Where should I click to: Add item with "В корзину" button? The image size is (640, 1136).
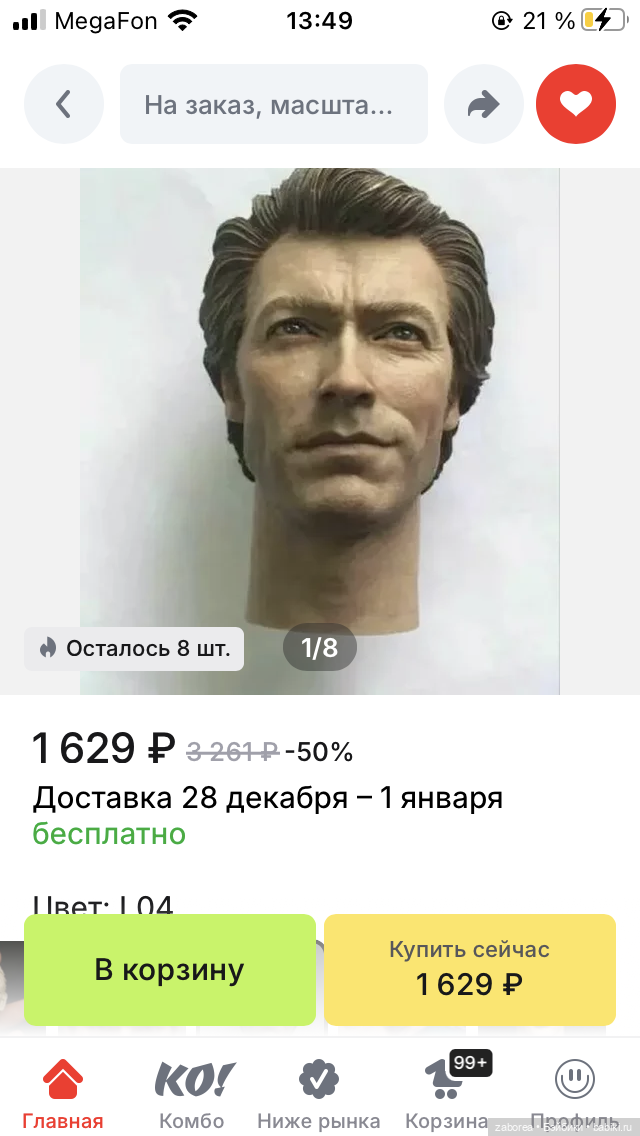(169, 969)
